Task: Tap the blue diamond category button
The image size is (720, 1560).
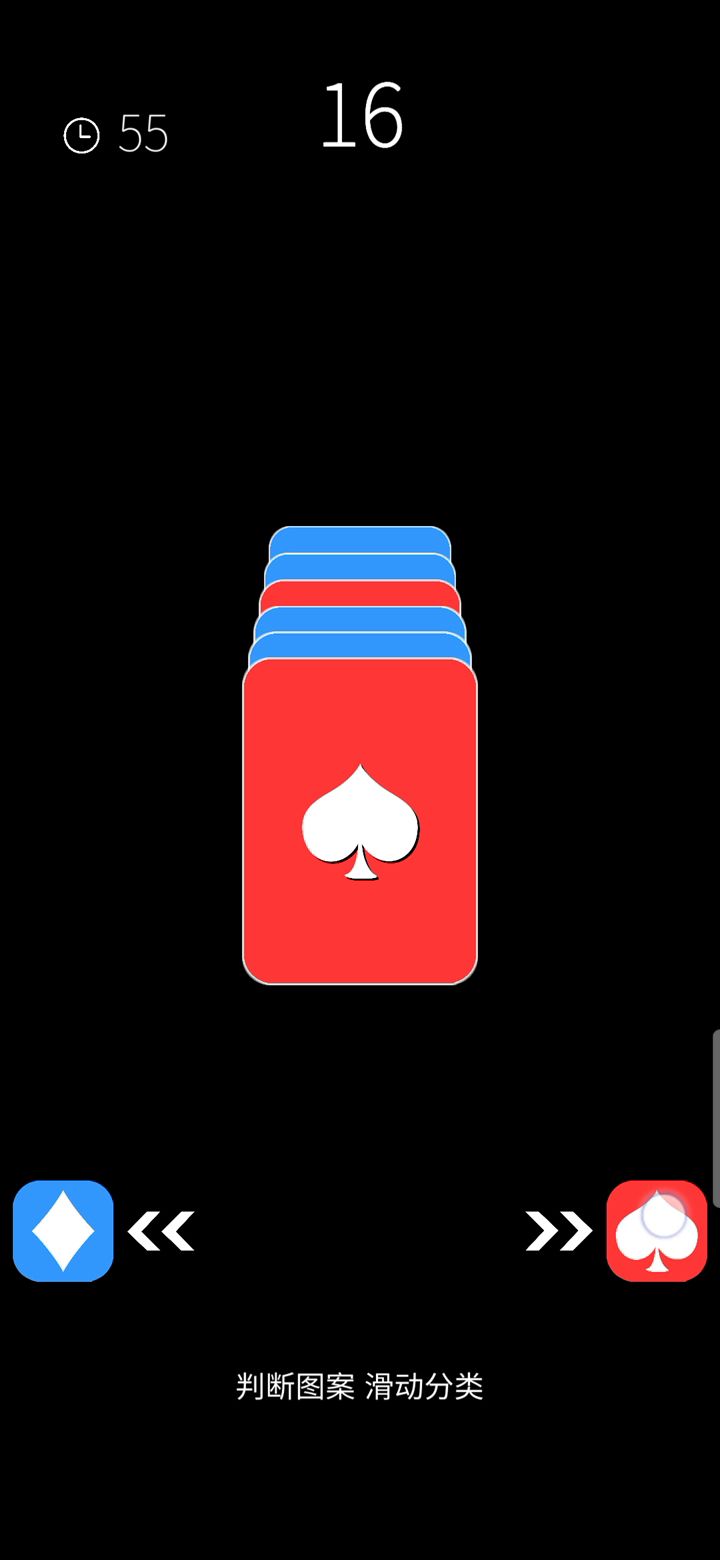Action: [x=63, y=1231]
